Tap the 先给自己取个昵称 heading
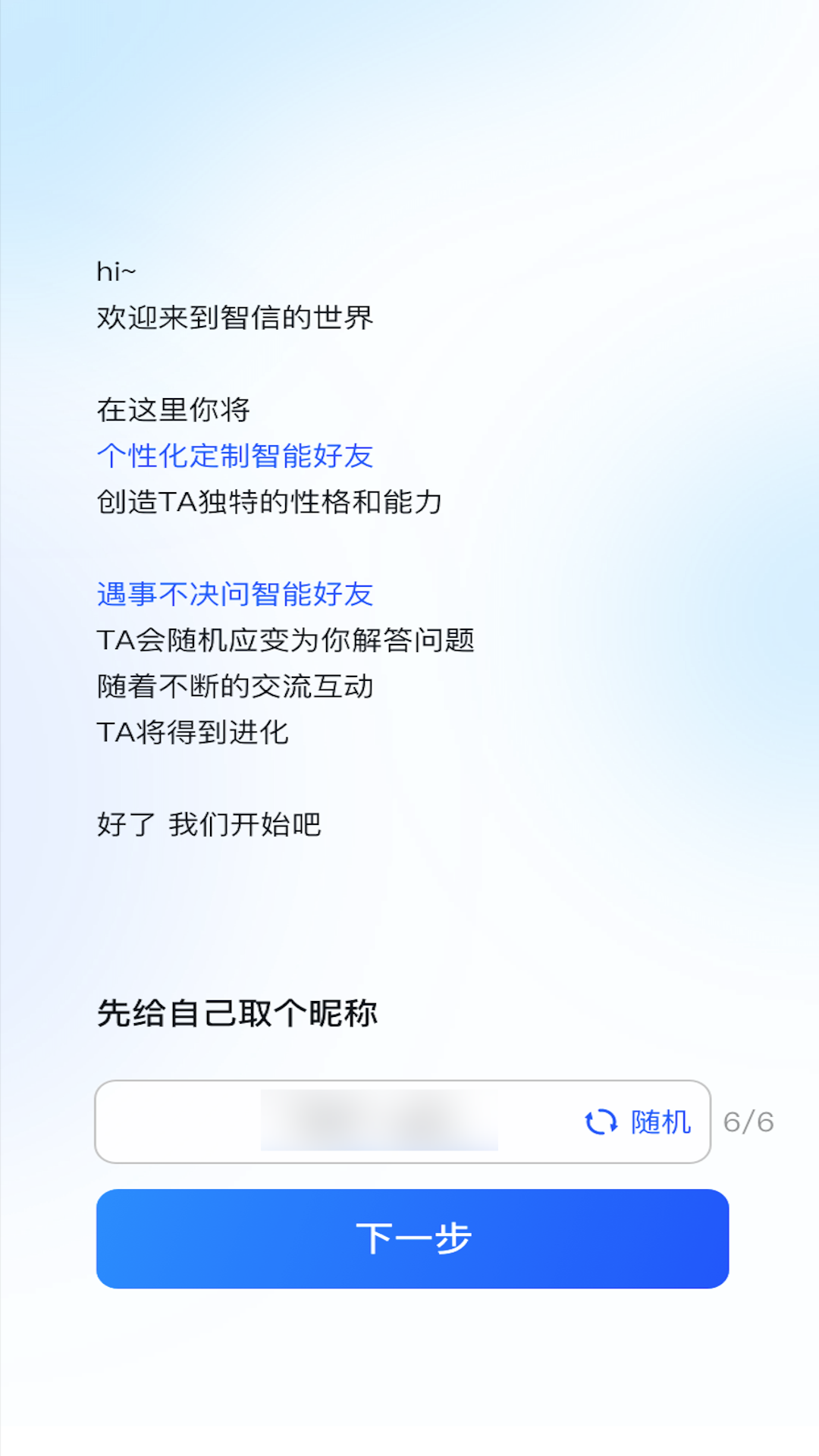The height and width of the screenshot is (1456, 819). point(239,1009)
